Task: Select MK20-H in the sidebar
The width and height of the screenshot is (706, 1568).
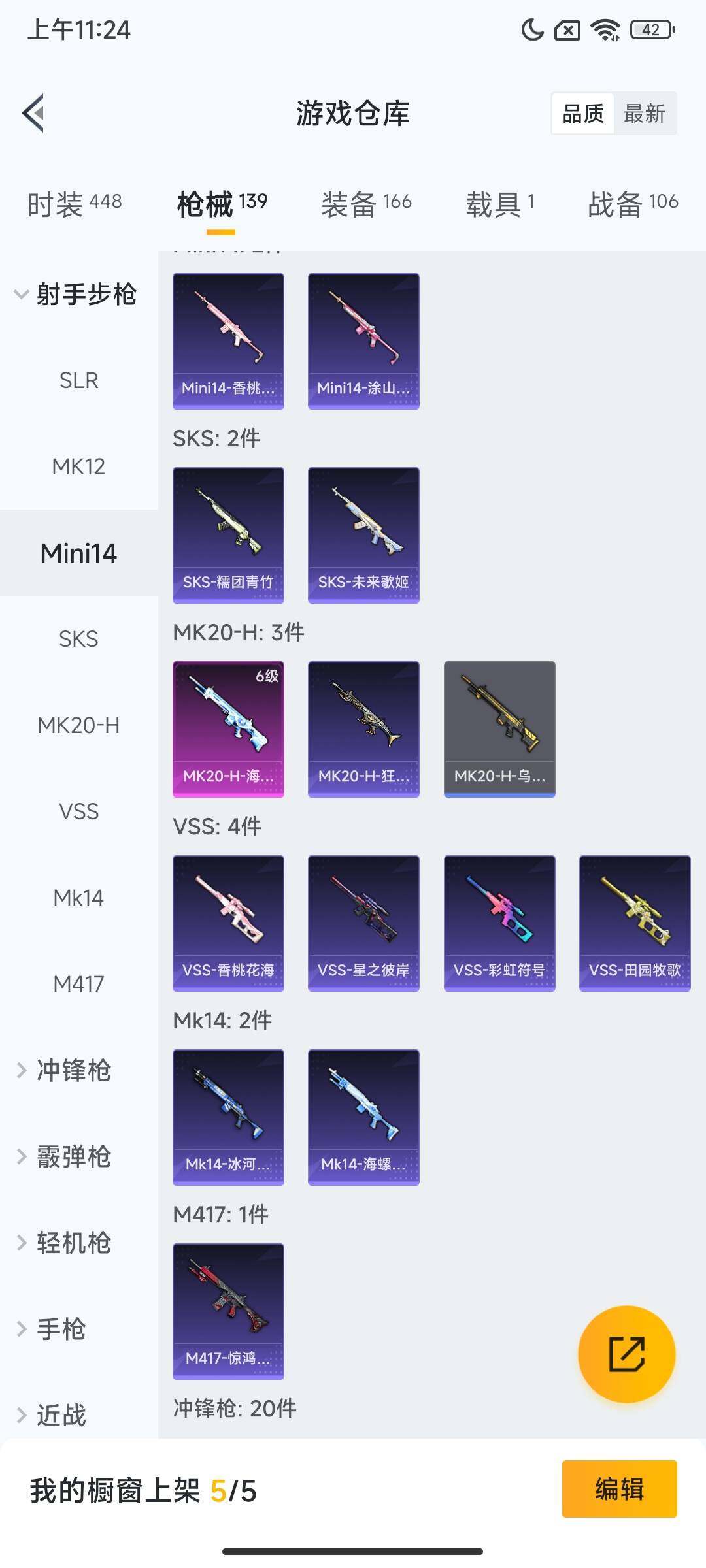Action: click(78, 725)
